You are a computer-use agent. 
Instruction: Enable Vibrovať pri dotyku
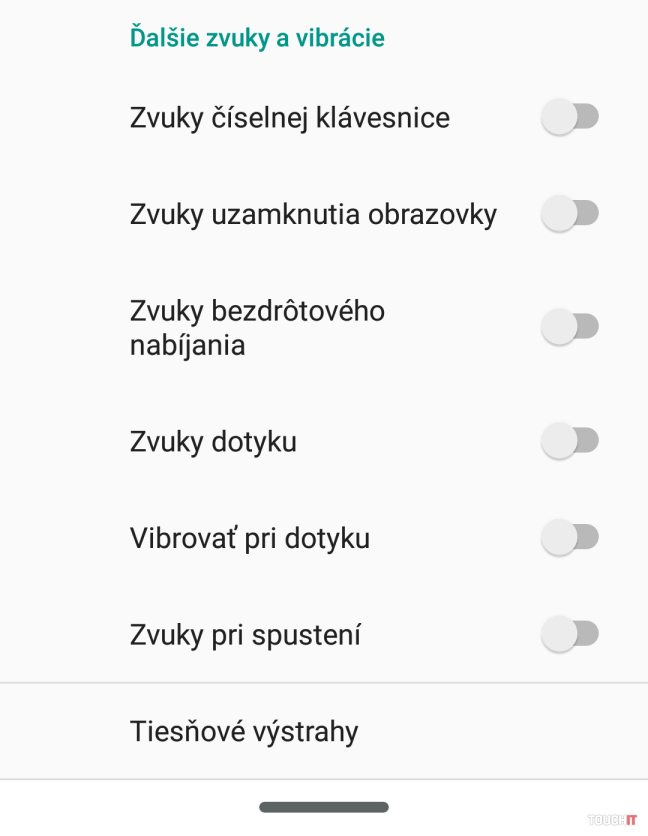(x=569, y=538)
